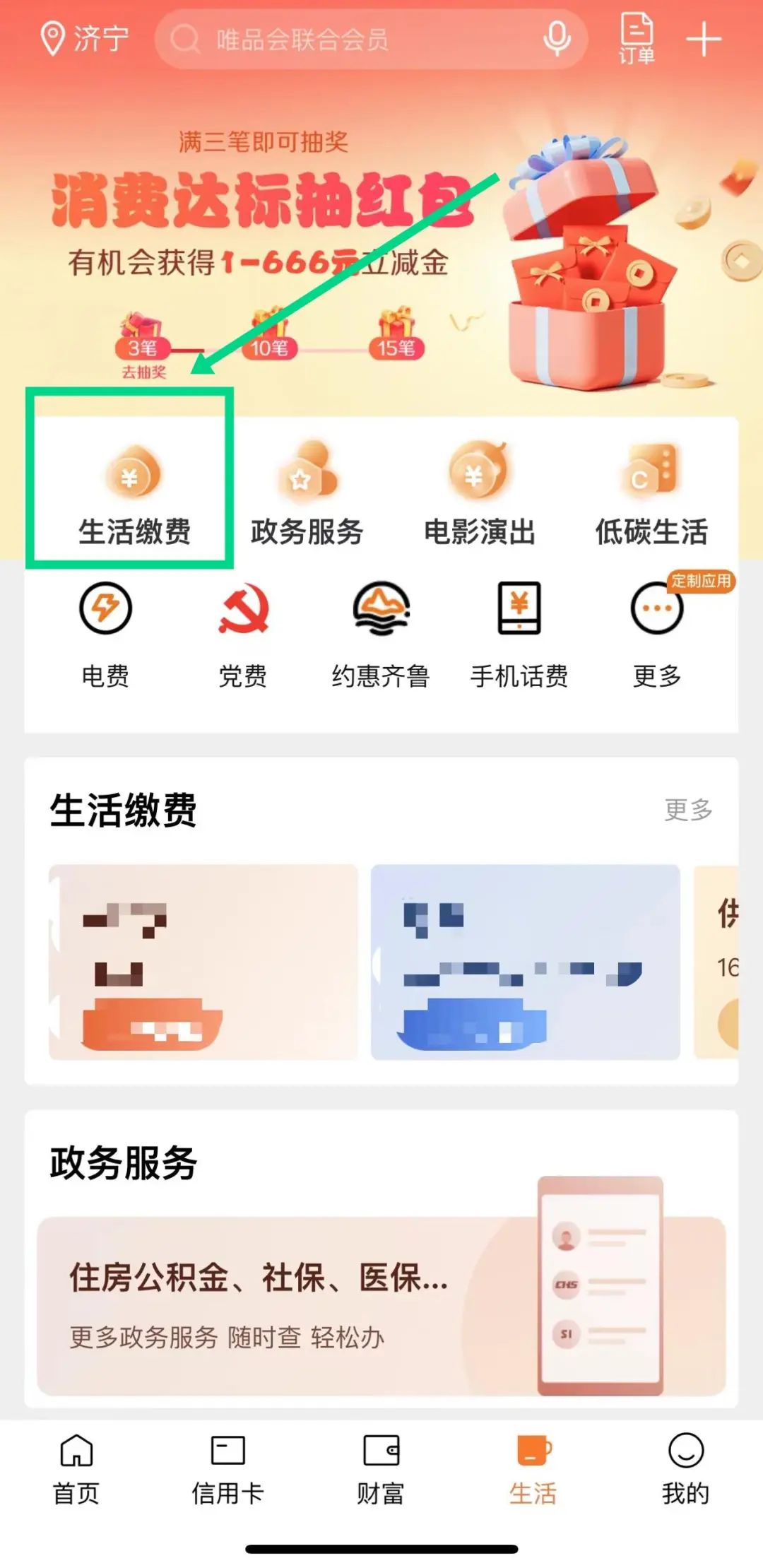Image resolution: width=763 pixels, height=1568 pixels.
Task: Open 政务服务 in the top shortcut row
Action: [x=307, y=495]
